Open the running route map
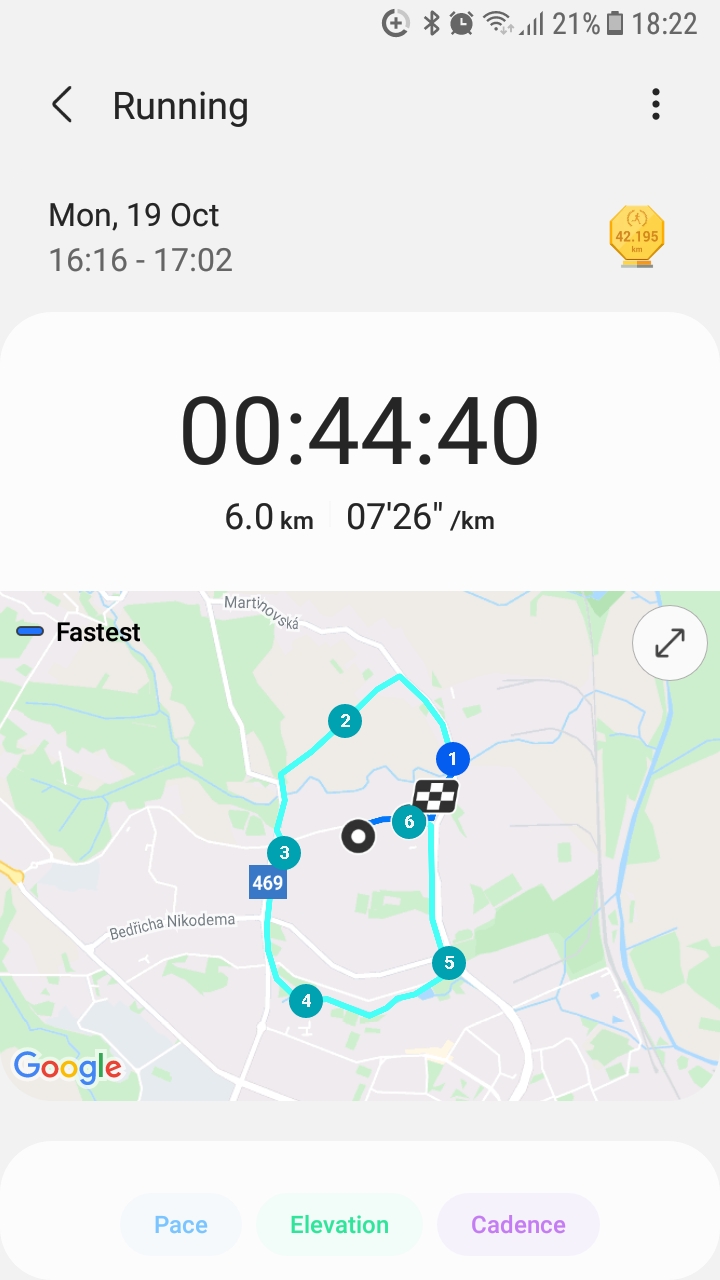Viewport: 720px width, 1280px height. (360, 845)
